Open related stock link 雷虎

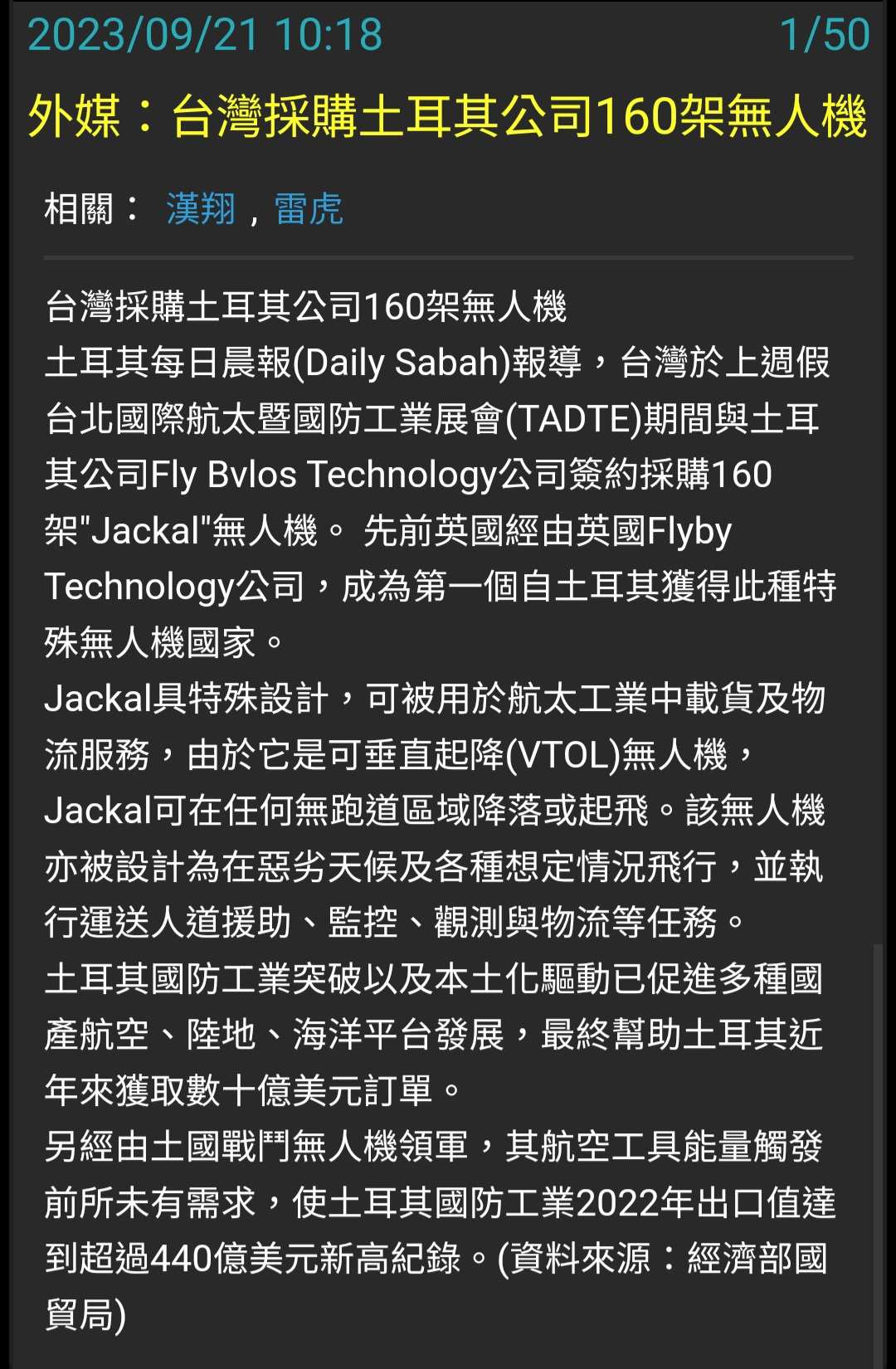(x=309, y=208)
